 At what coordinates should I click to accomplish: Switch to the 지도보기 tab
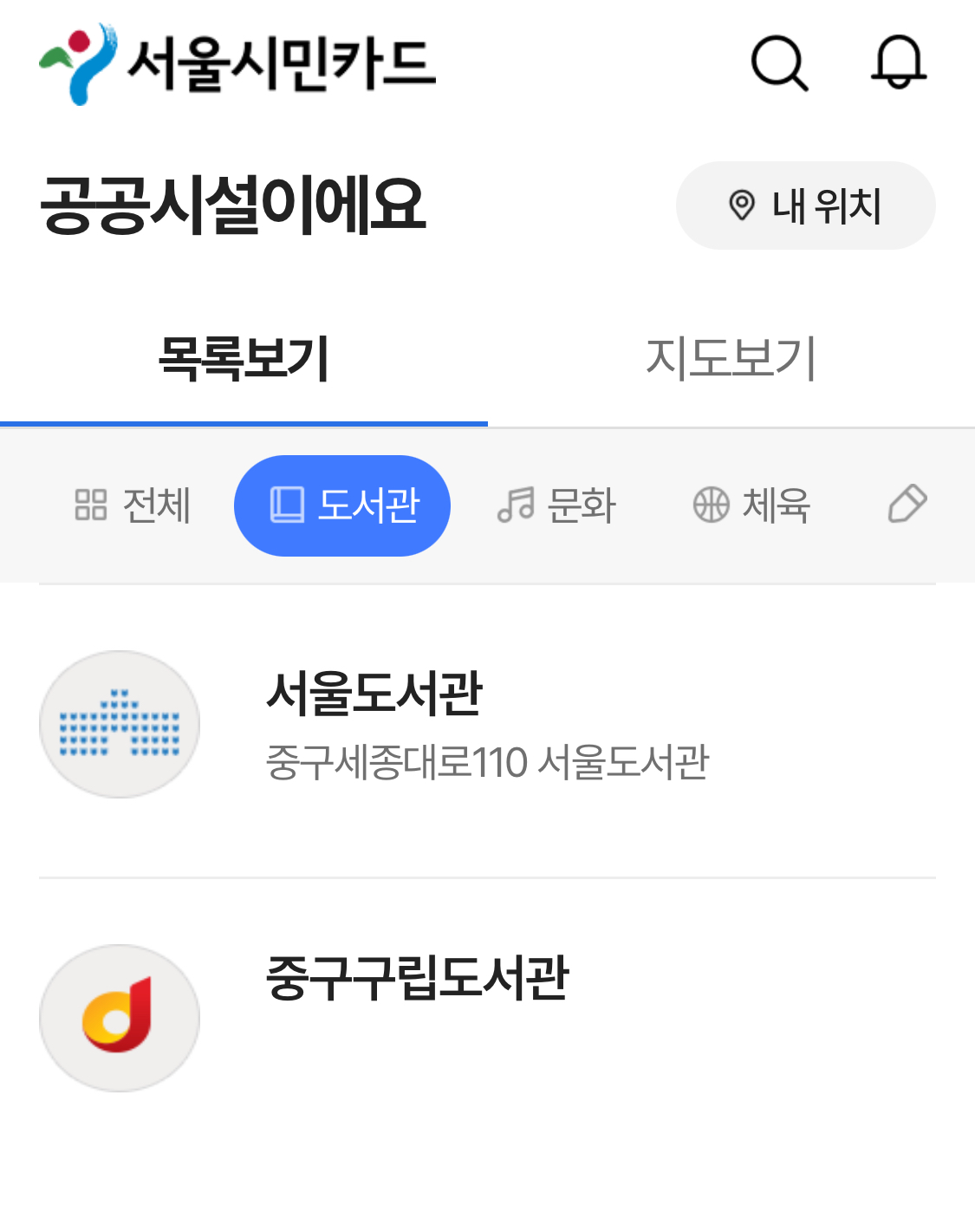[731, 359]
